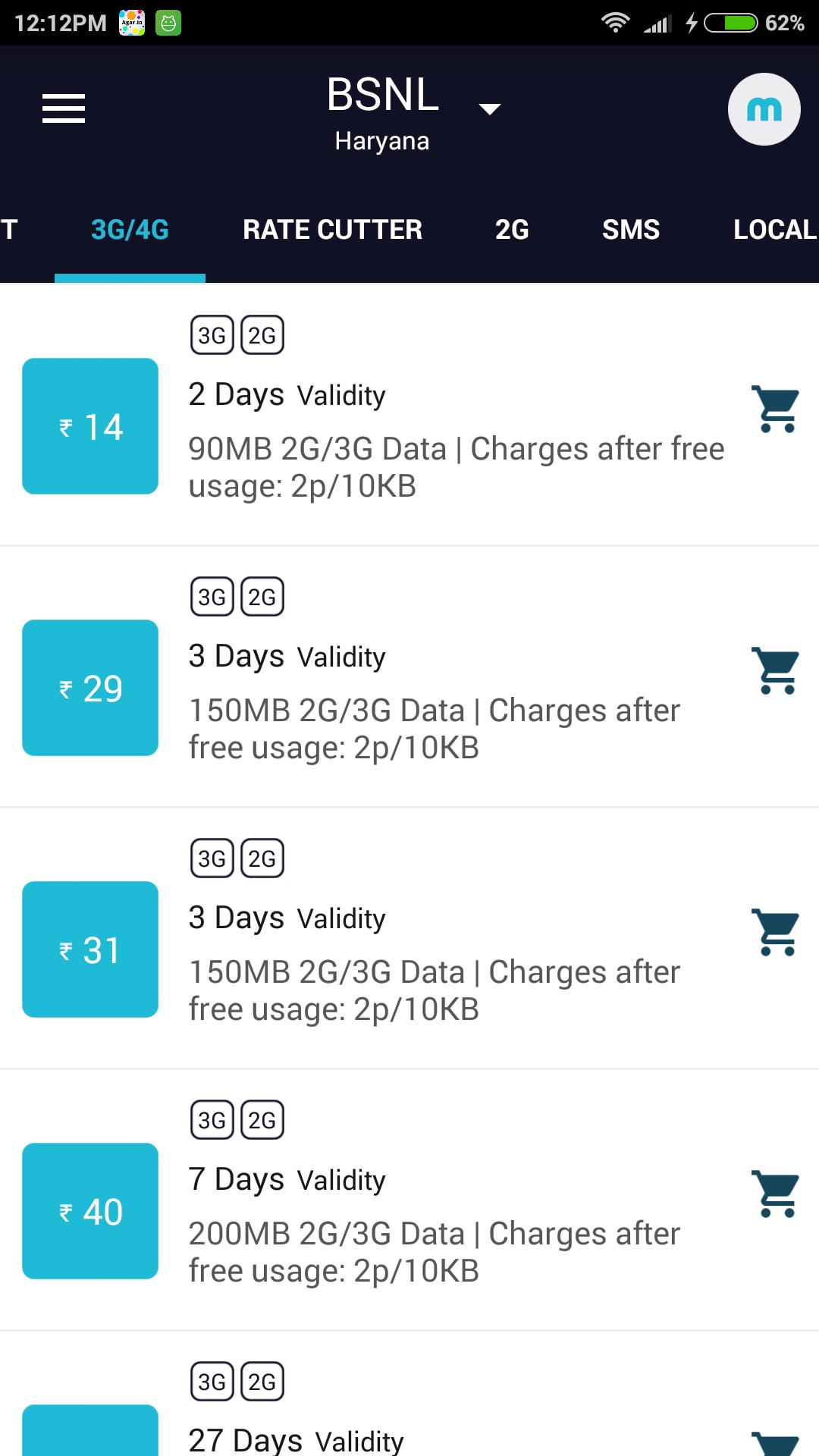The height and width of the screenshot is (1456, 819).
Task: Tap the Agar.io icon in status bar
Action: (x=129, y=23)
